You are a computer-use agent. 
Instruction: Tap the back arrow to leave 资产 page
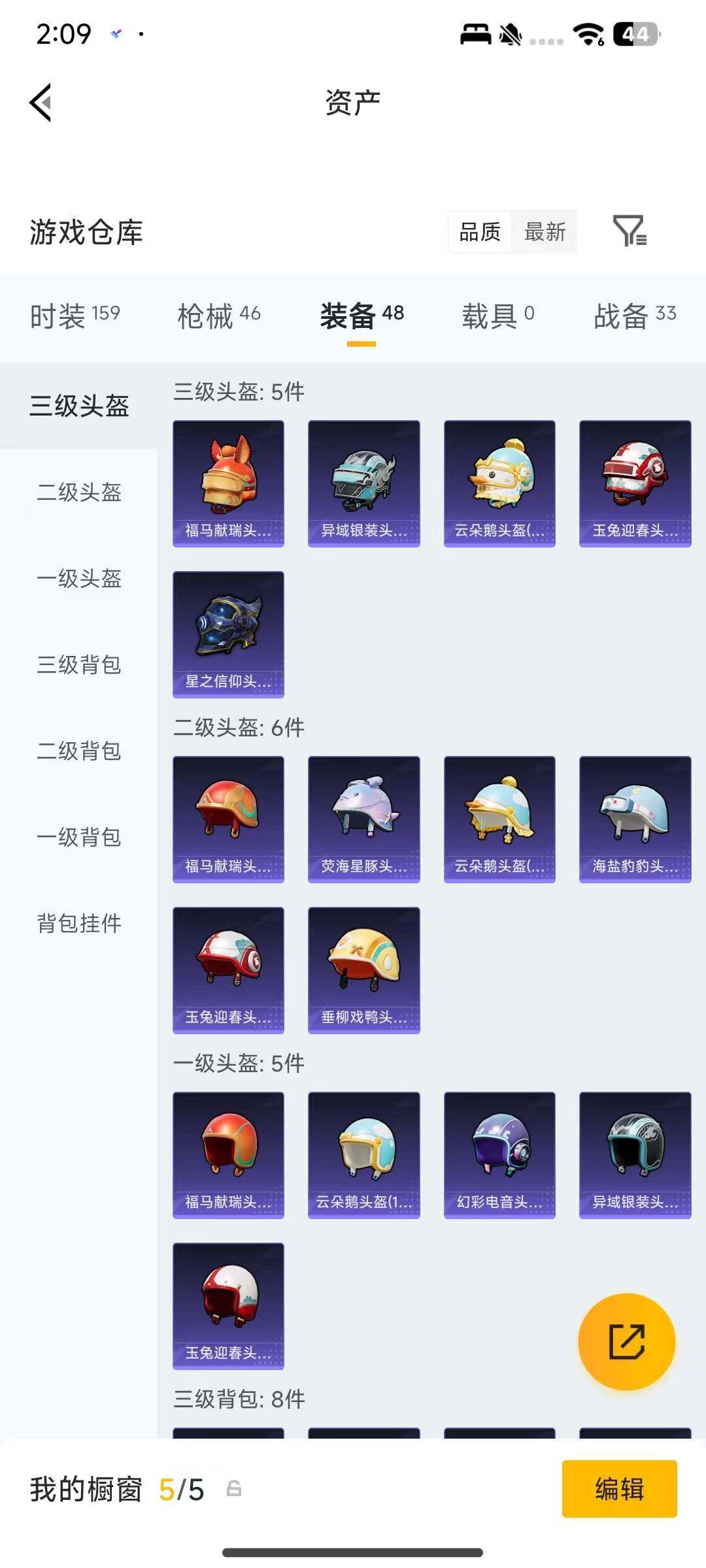(41, 103)
